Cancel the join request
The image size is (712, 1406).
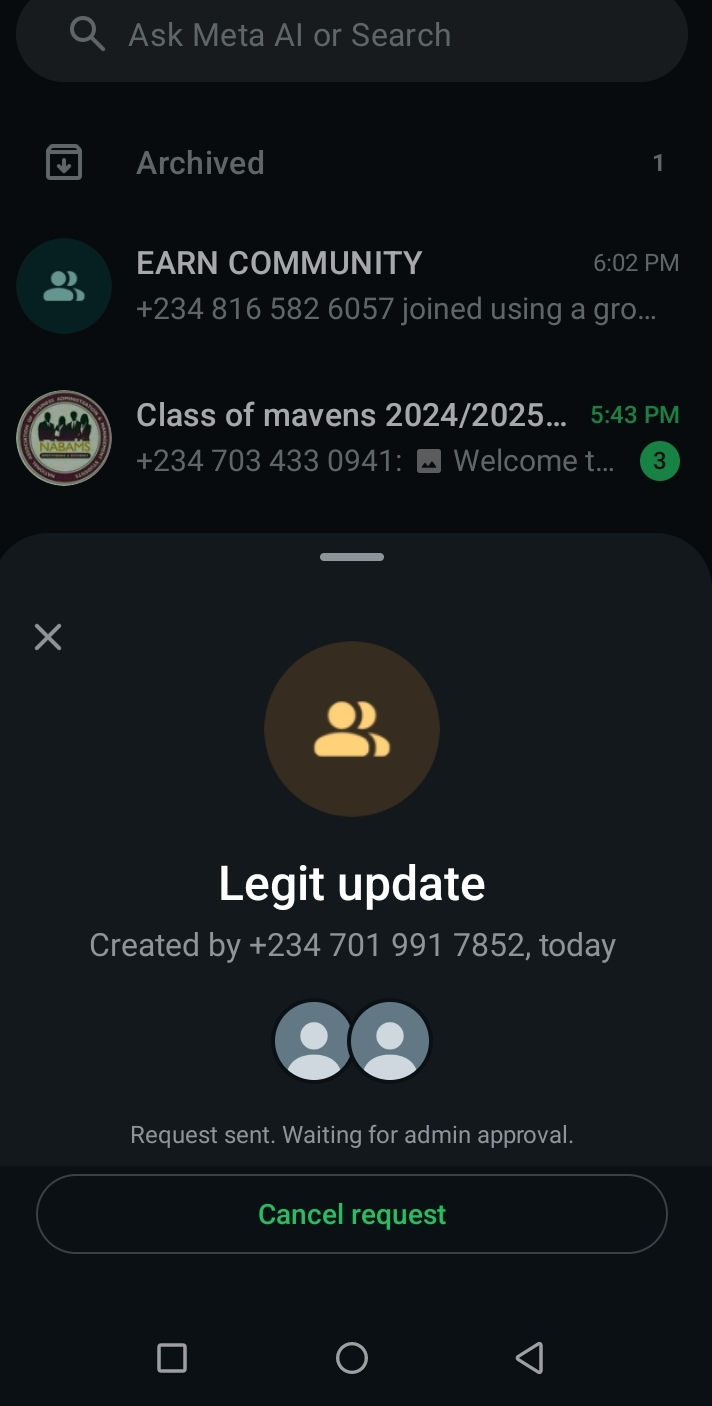tap(352, 1214)
